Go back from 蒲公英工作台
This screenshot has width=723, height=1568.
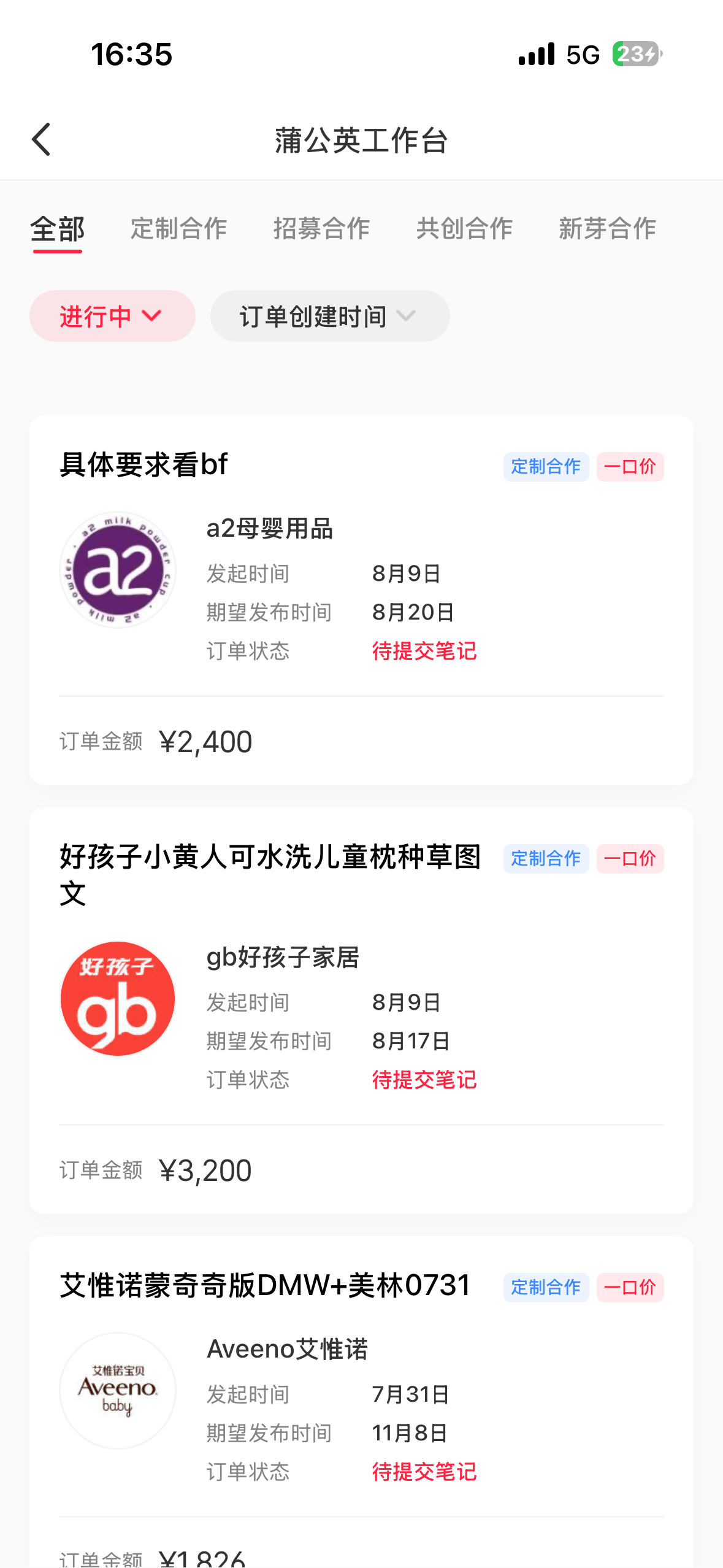(x=42, y=140)
